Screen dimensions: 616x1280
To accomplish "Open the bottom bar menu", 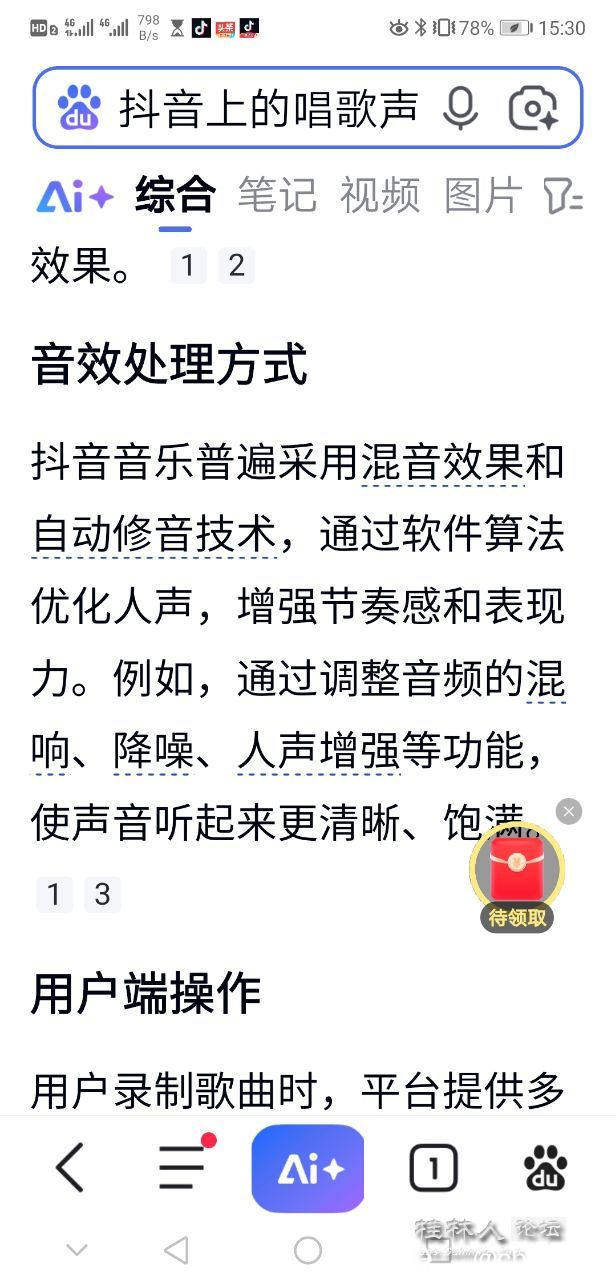I will 182,1168.
